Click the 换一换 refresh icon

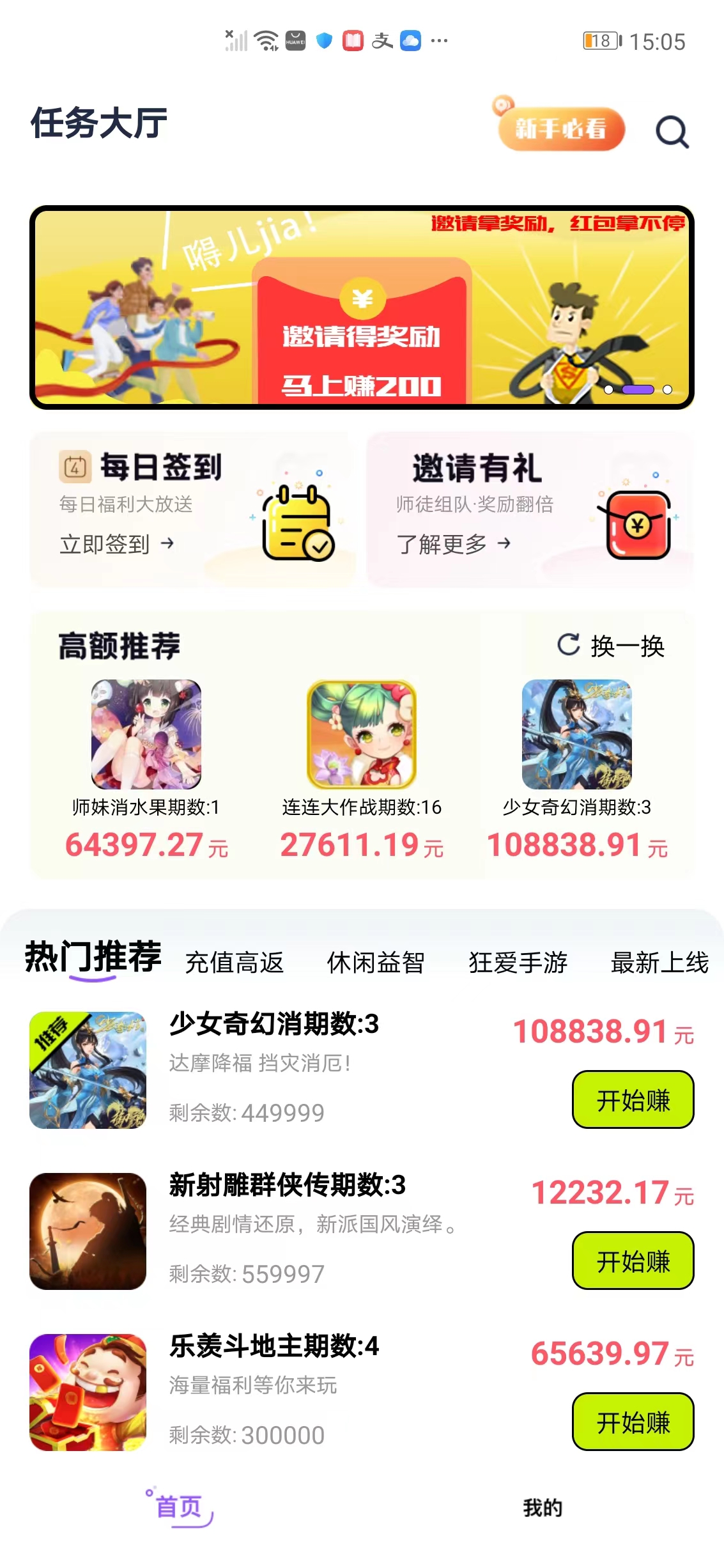(x=569, y=644)
